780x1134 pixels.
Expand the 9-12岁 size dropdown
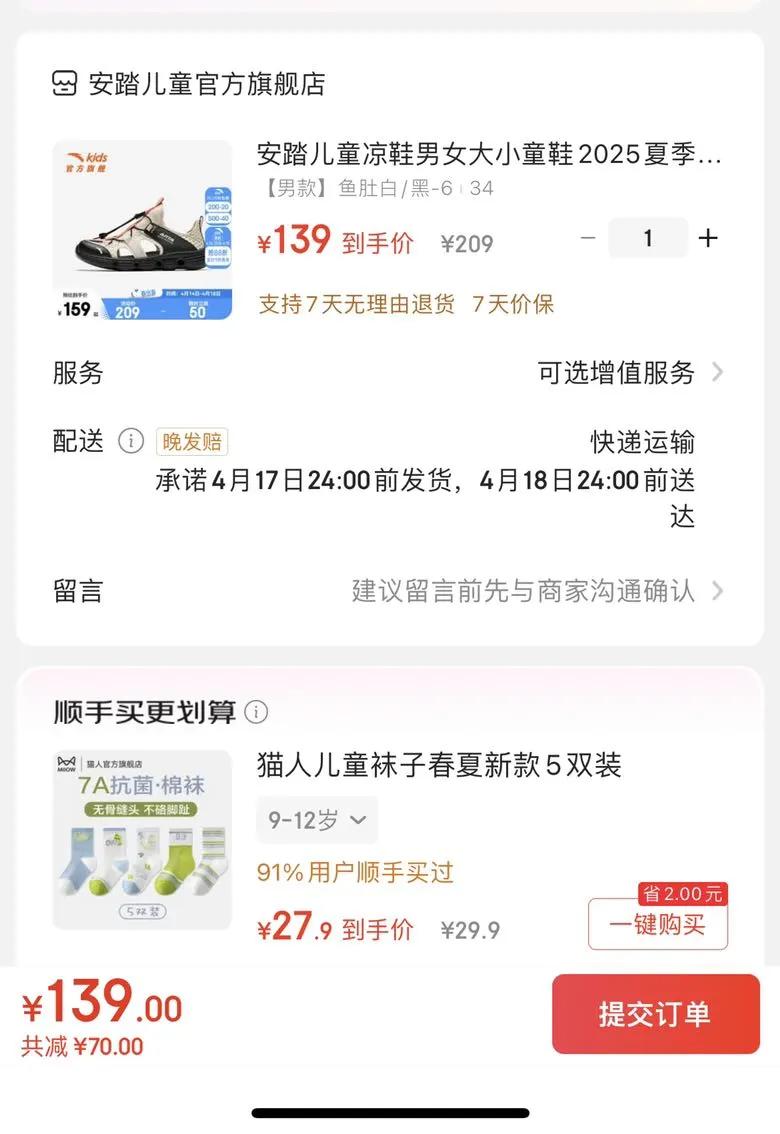pyautogui.click(x=317, y=820)
